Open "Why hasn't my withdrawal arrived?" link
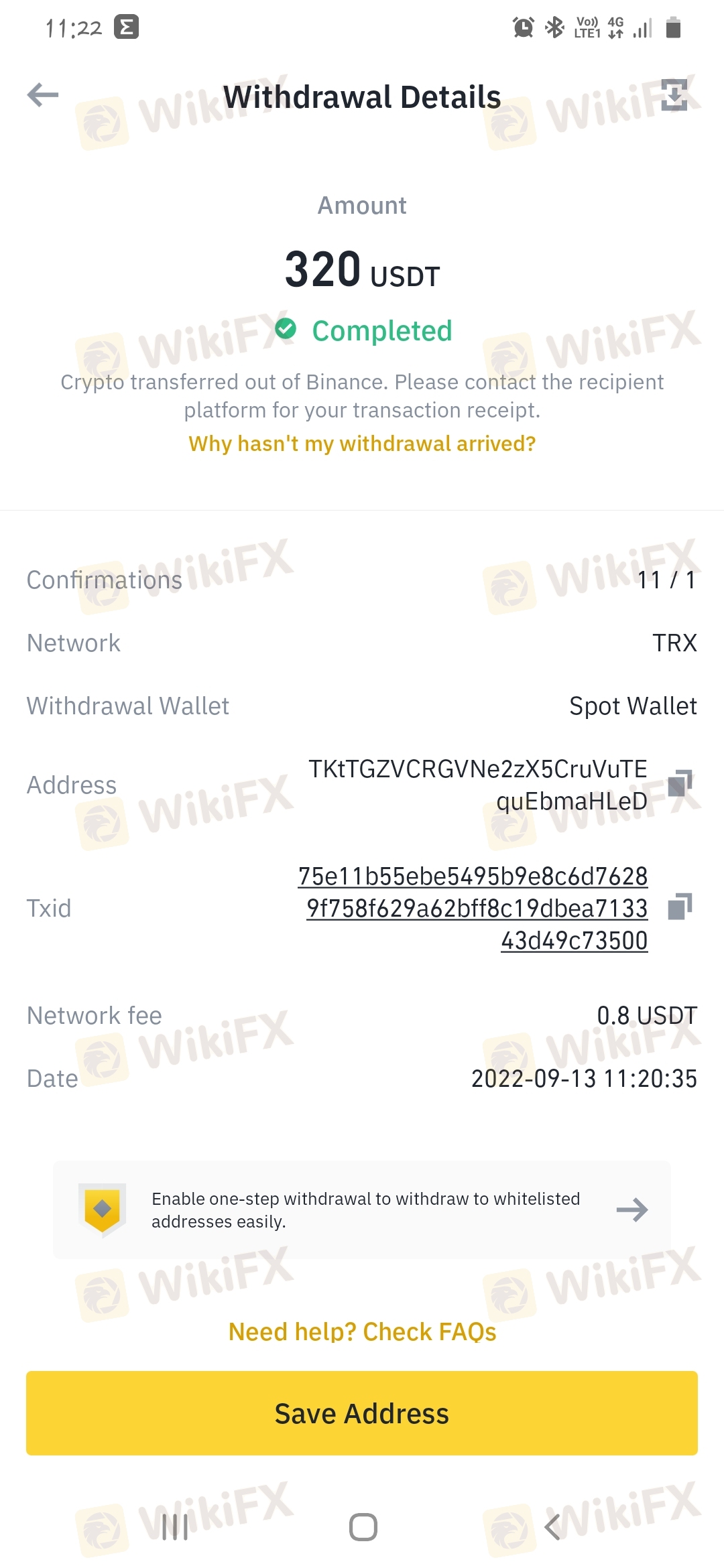This screenshot has width=724, height=1568. [362, 444]
